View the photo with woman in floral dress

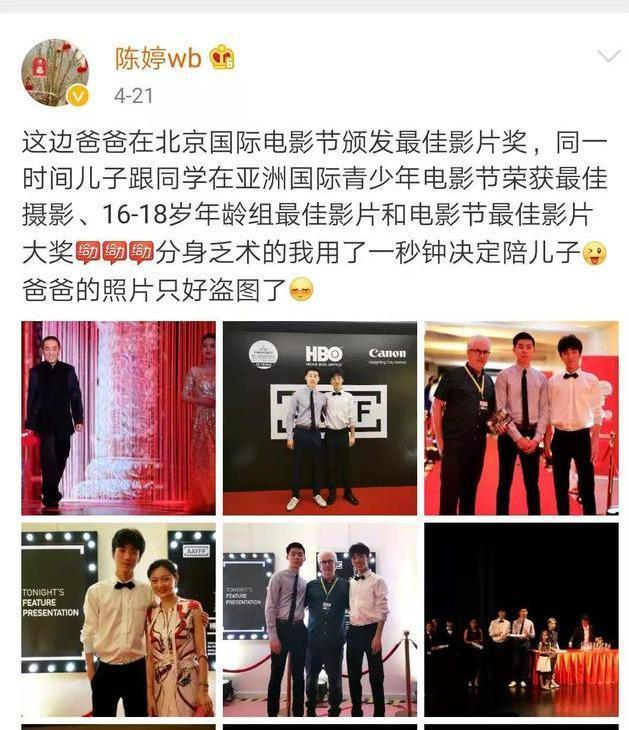(x=118, y=620)
